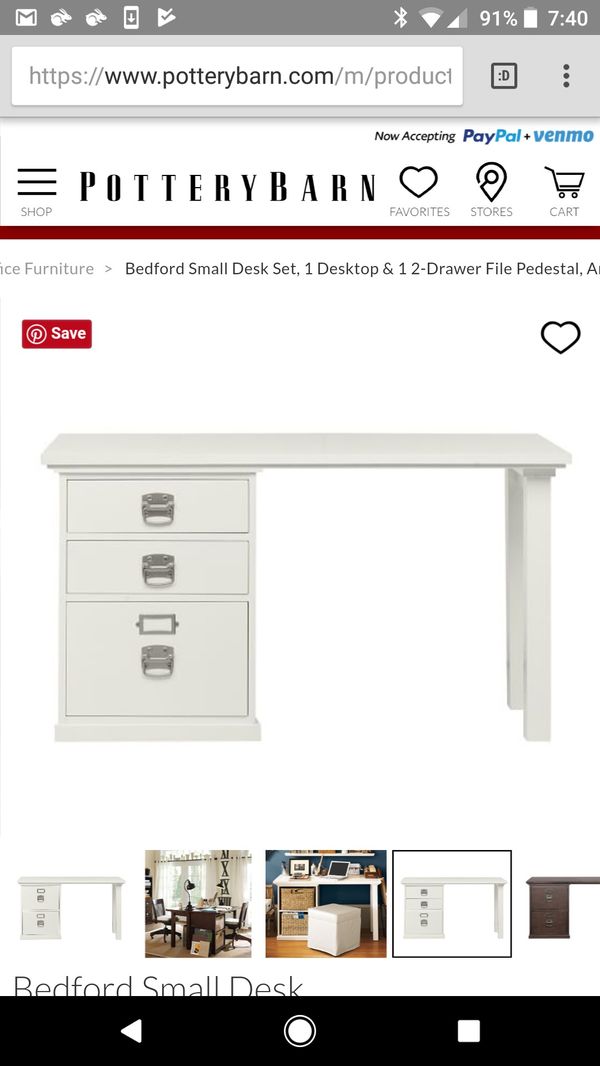Open the Chrome overflow menu
Viewport: 600px width, 1066px height.
(x=565, y=76)
